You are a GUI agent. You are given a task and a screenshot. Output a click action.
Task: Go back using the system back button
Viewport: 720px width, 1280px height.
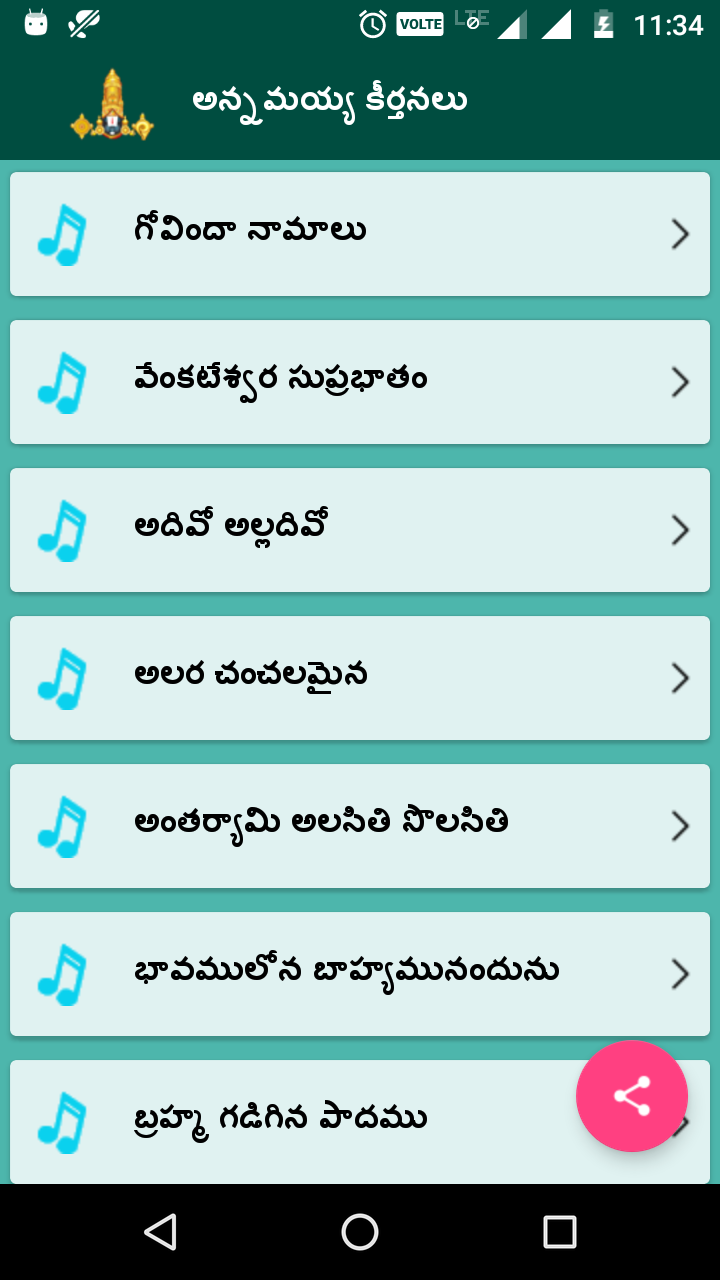pyautogui.click(x=160, y=1232)
